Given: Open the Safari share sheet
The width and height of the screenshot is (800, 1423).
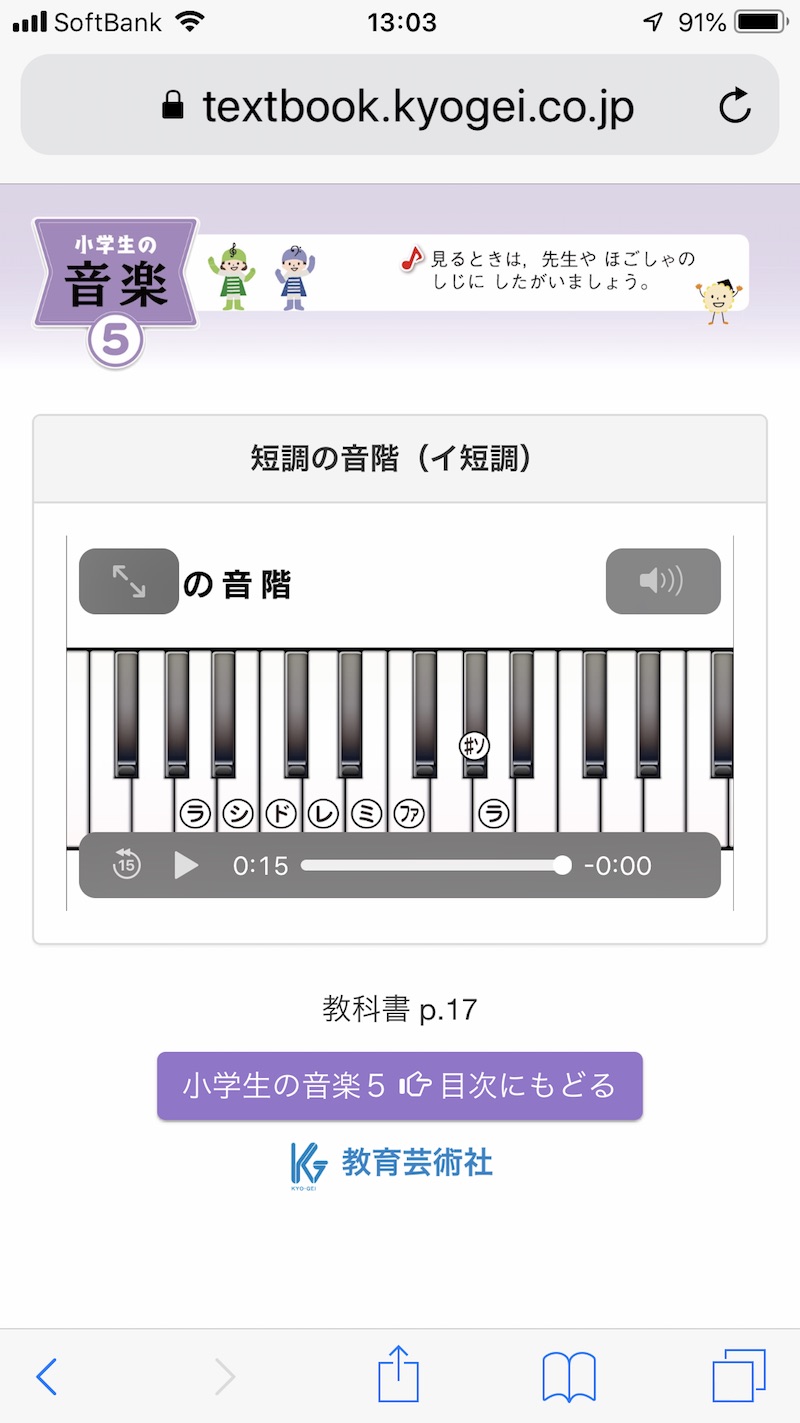Looking at the screenshot, I should click(399, 1375).
